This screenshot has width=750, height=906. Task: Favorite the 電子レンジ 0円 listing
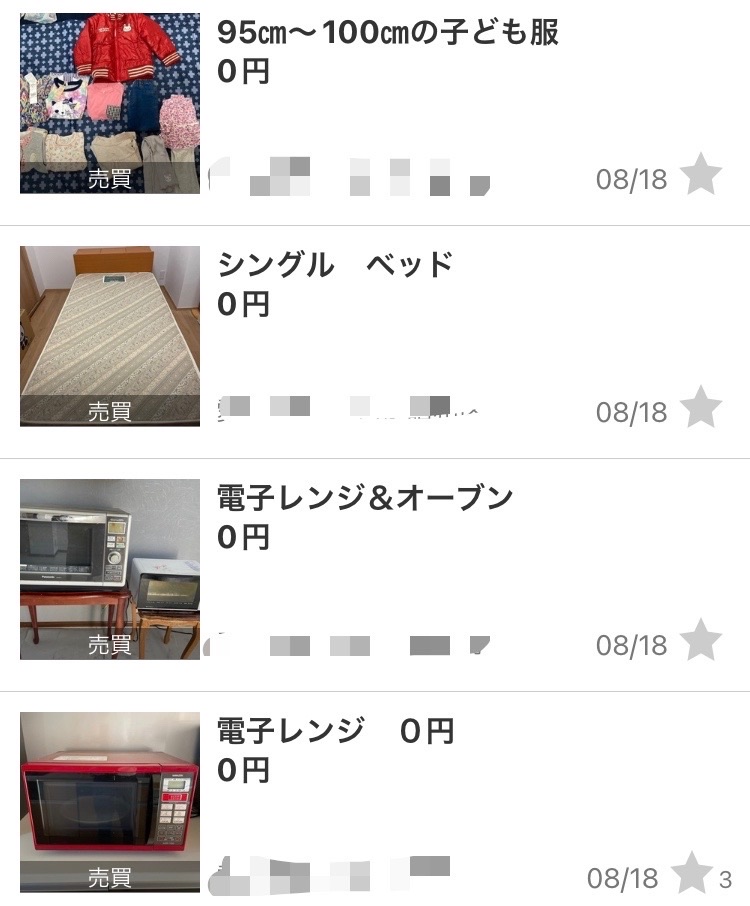coord(691,874)
